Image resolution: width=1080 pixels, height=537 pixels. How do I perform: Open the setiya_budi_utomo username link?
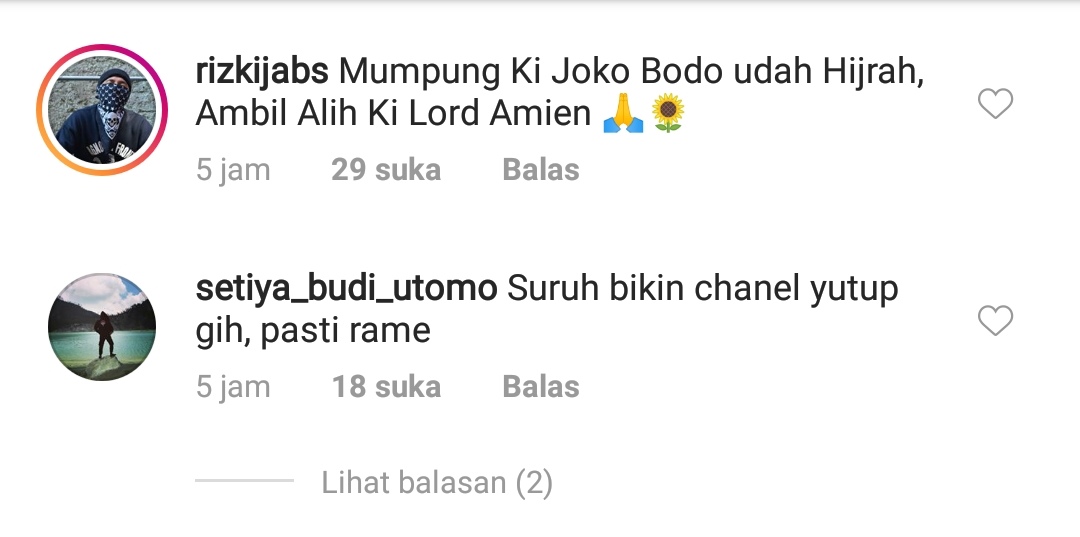[347, 289]
